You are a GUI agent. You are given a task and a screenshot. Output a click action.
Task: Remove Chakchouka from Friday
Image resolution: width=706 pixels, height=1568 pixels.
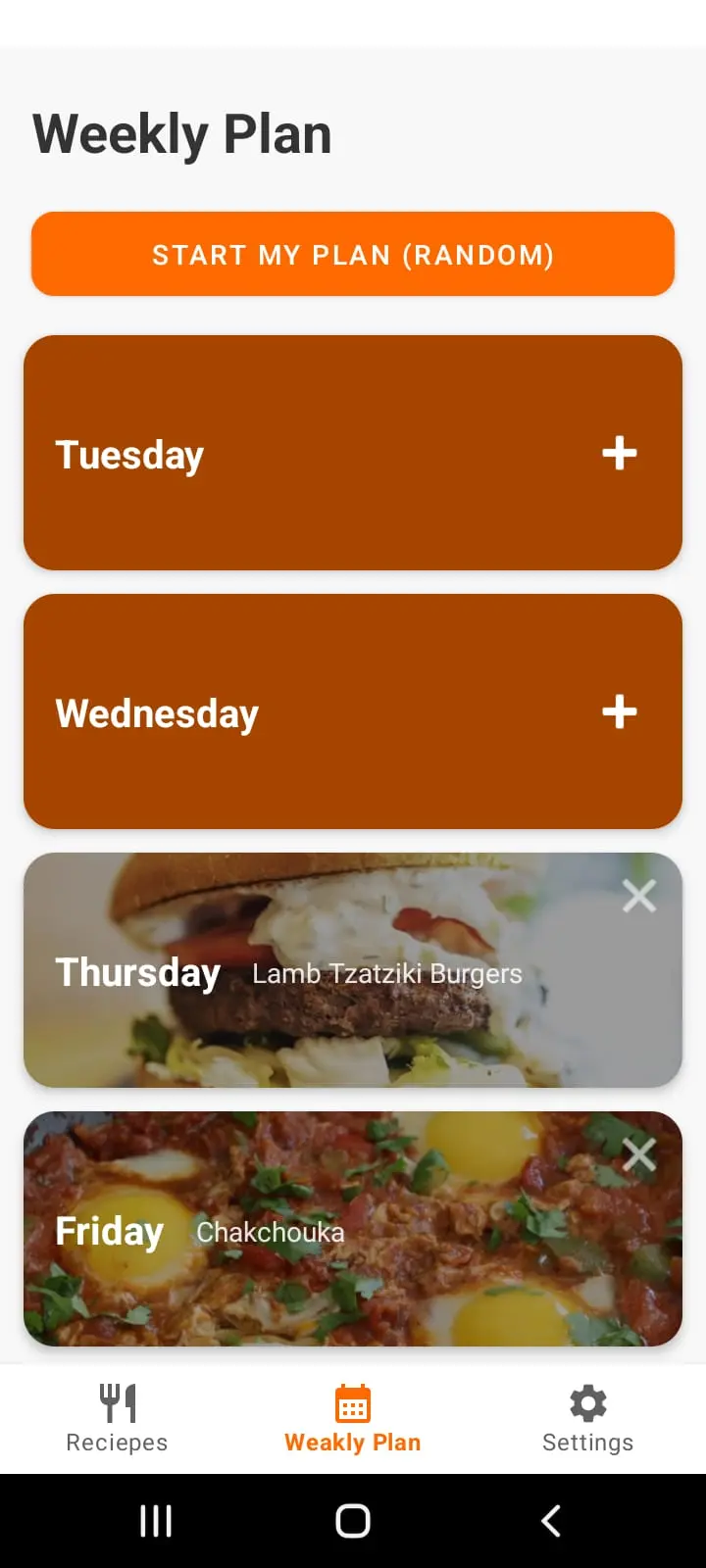(638, 1156)
